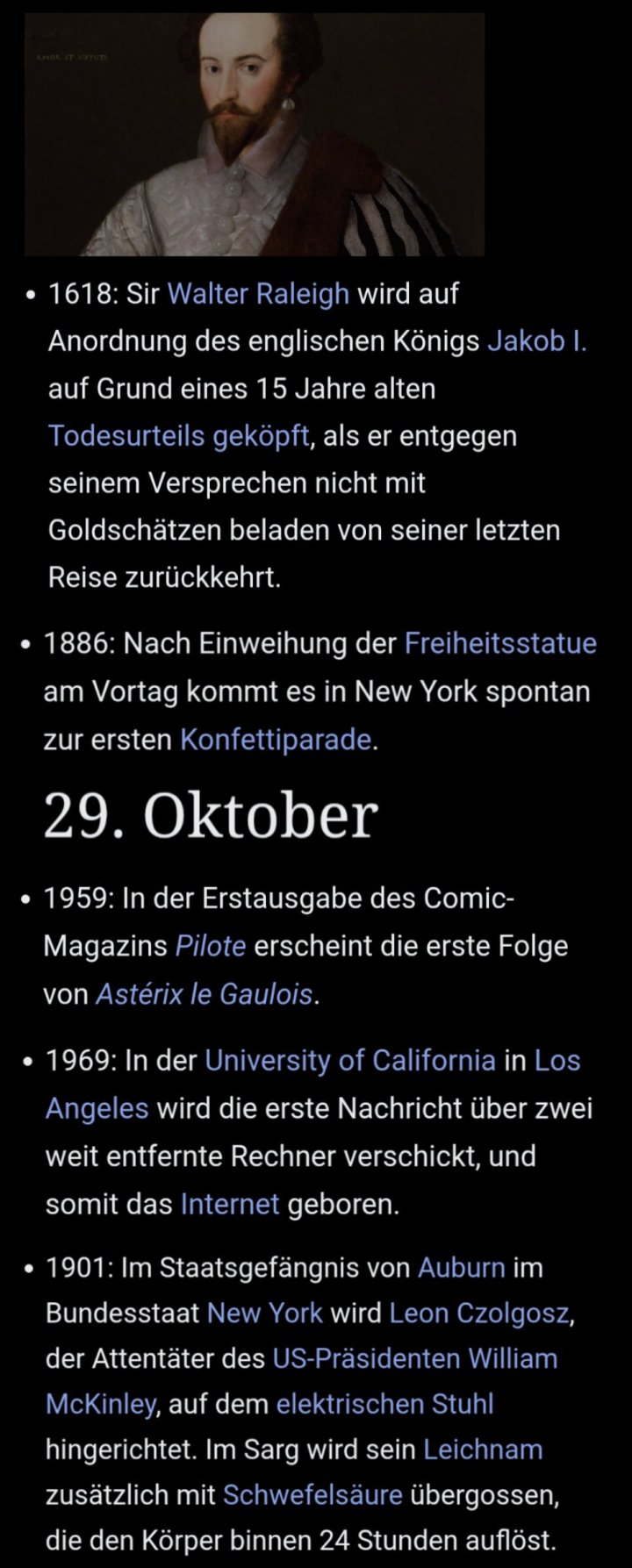Viewport: 632px width, 1568px height.
Task: Follow the Jakob I. link
Action: click(x=536, y=340)
